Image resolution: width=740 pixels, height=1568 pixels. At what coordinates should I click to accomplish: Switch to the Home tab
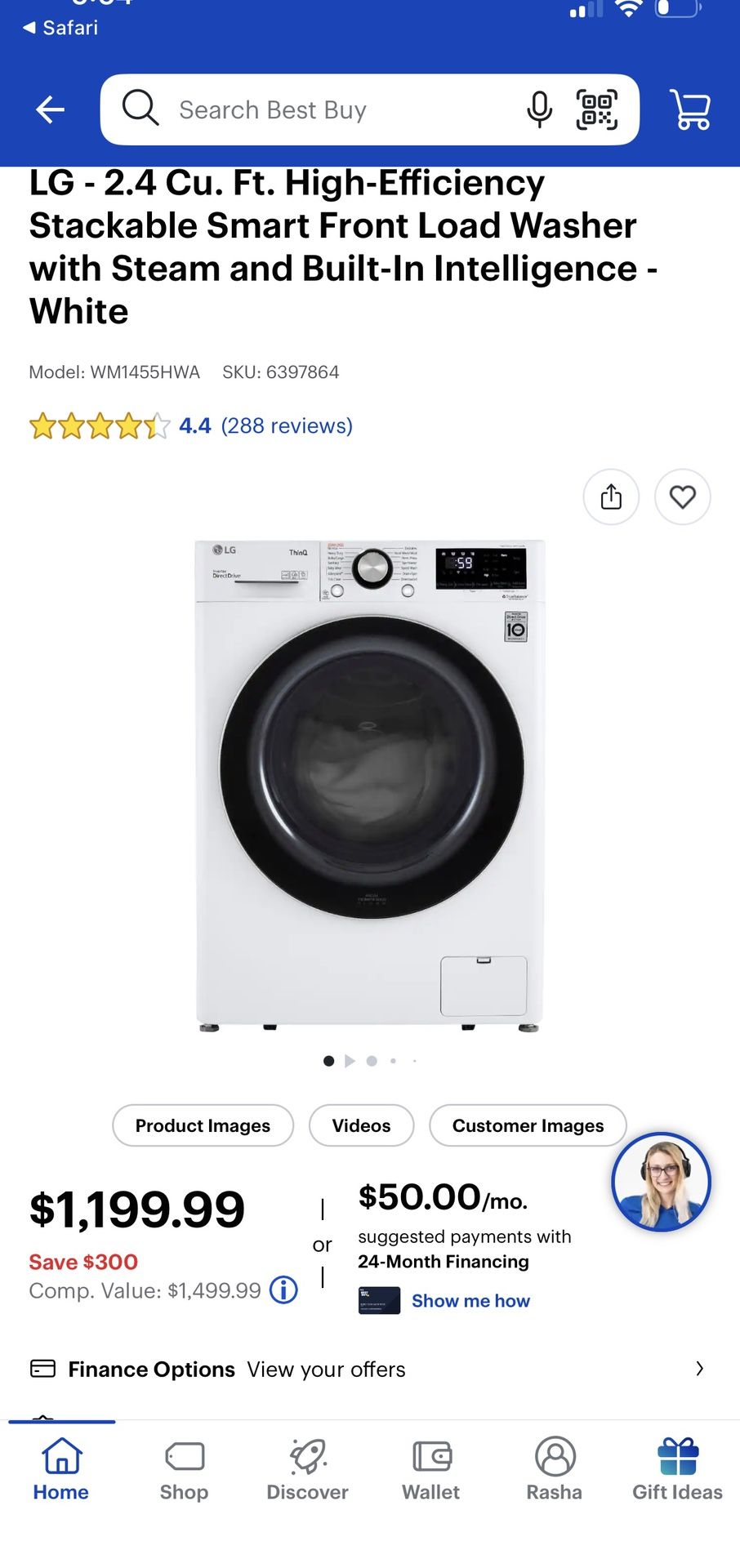coord(61,1456)
